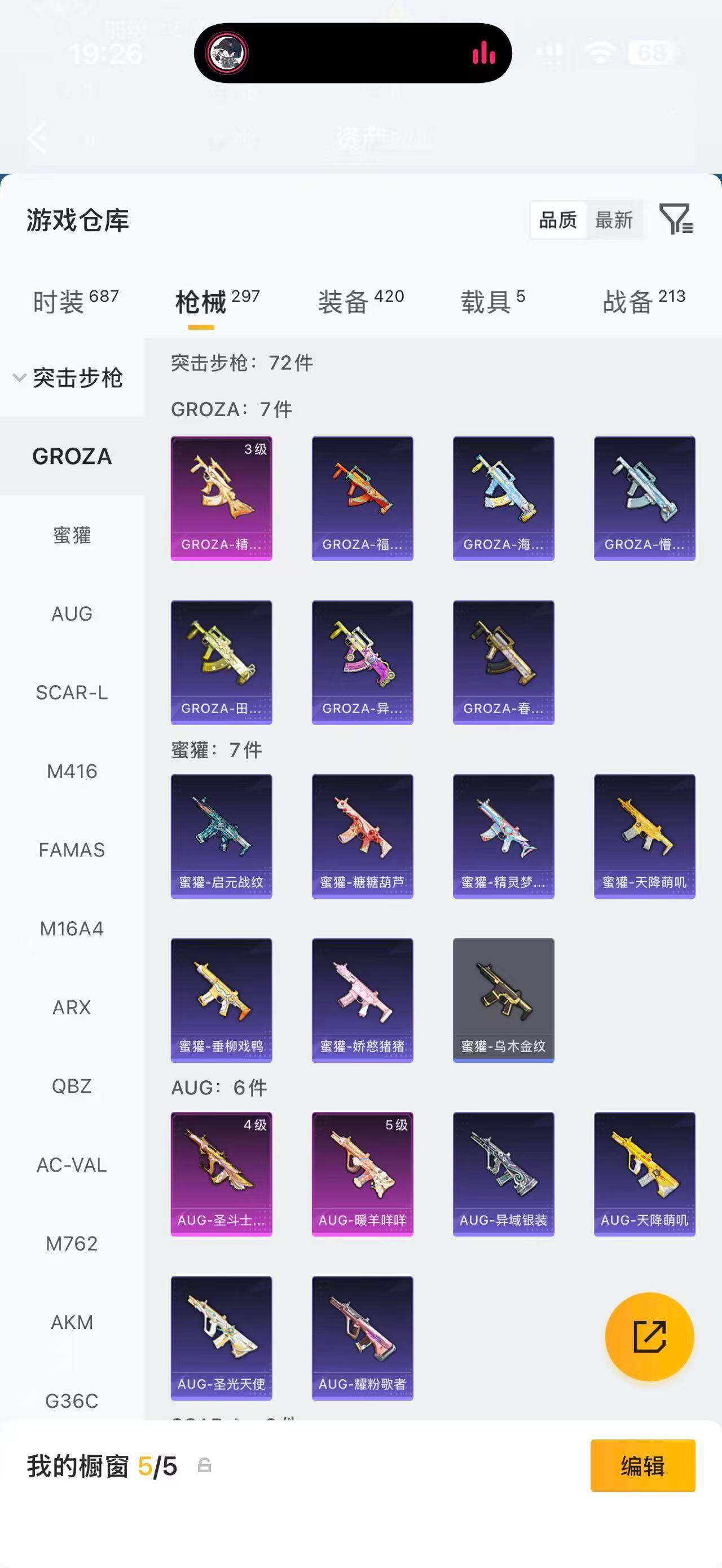Open the 战备 tab
722x1568 pixels.
(644, 301)
